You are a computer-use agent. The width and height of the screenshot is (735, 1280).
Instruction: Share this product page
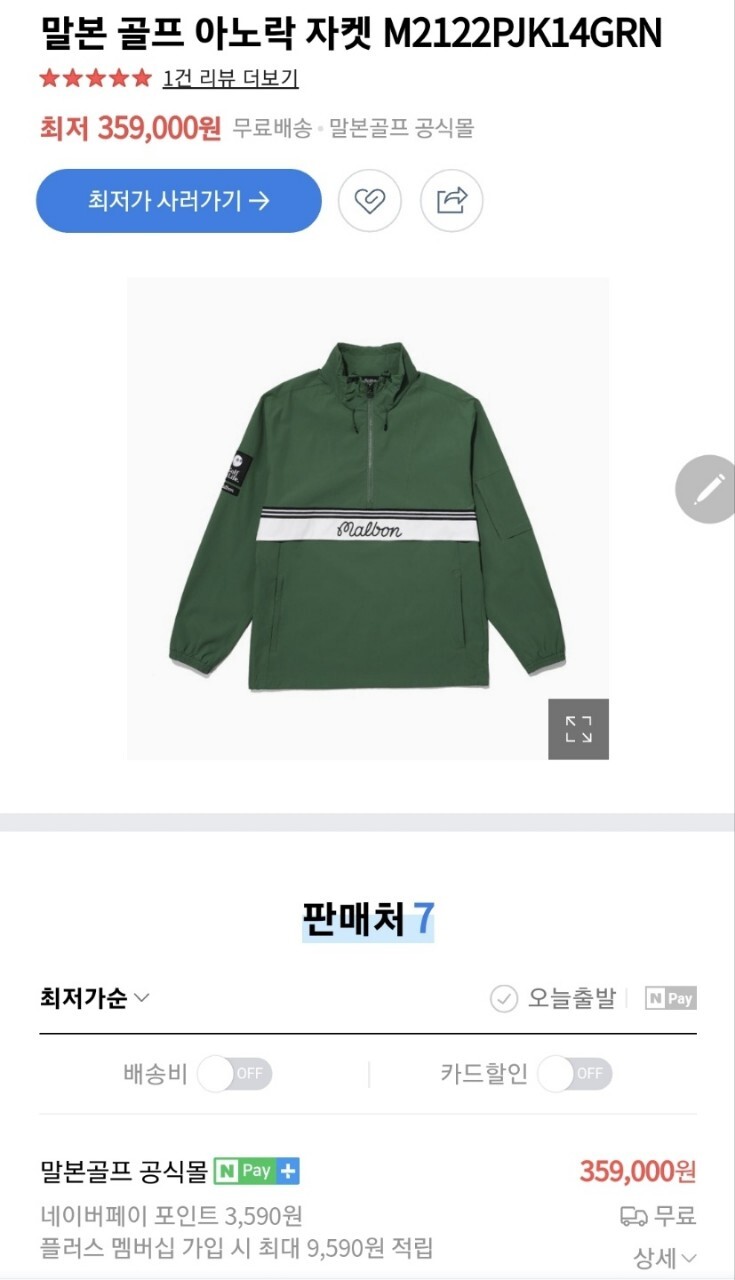point(452,201)
